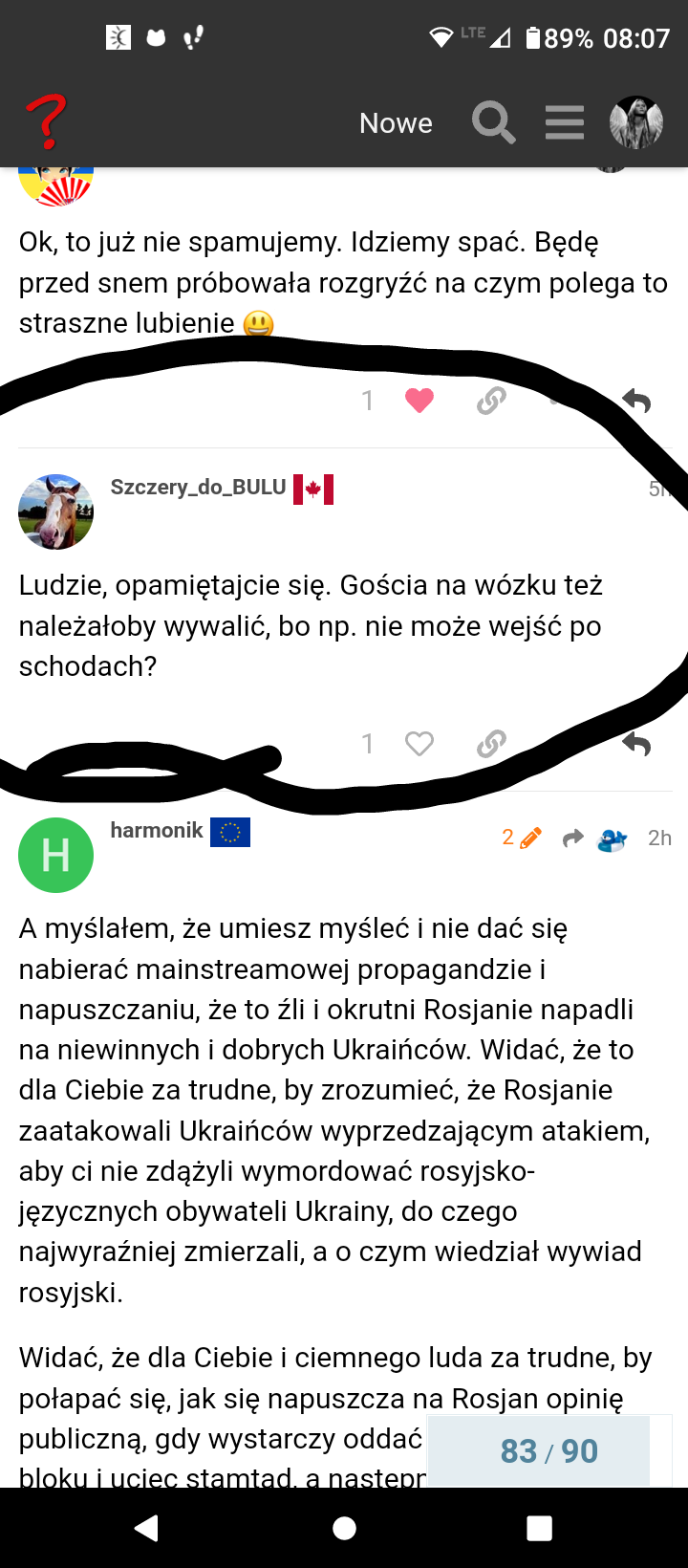Copy link to the spamowanie post
This screenshot has height=1568, width=688.
[491, 400]
